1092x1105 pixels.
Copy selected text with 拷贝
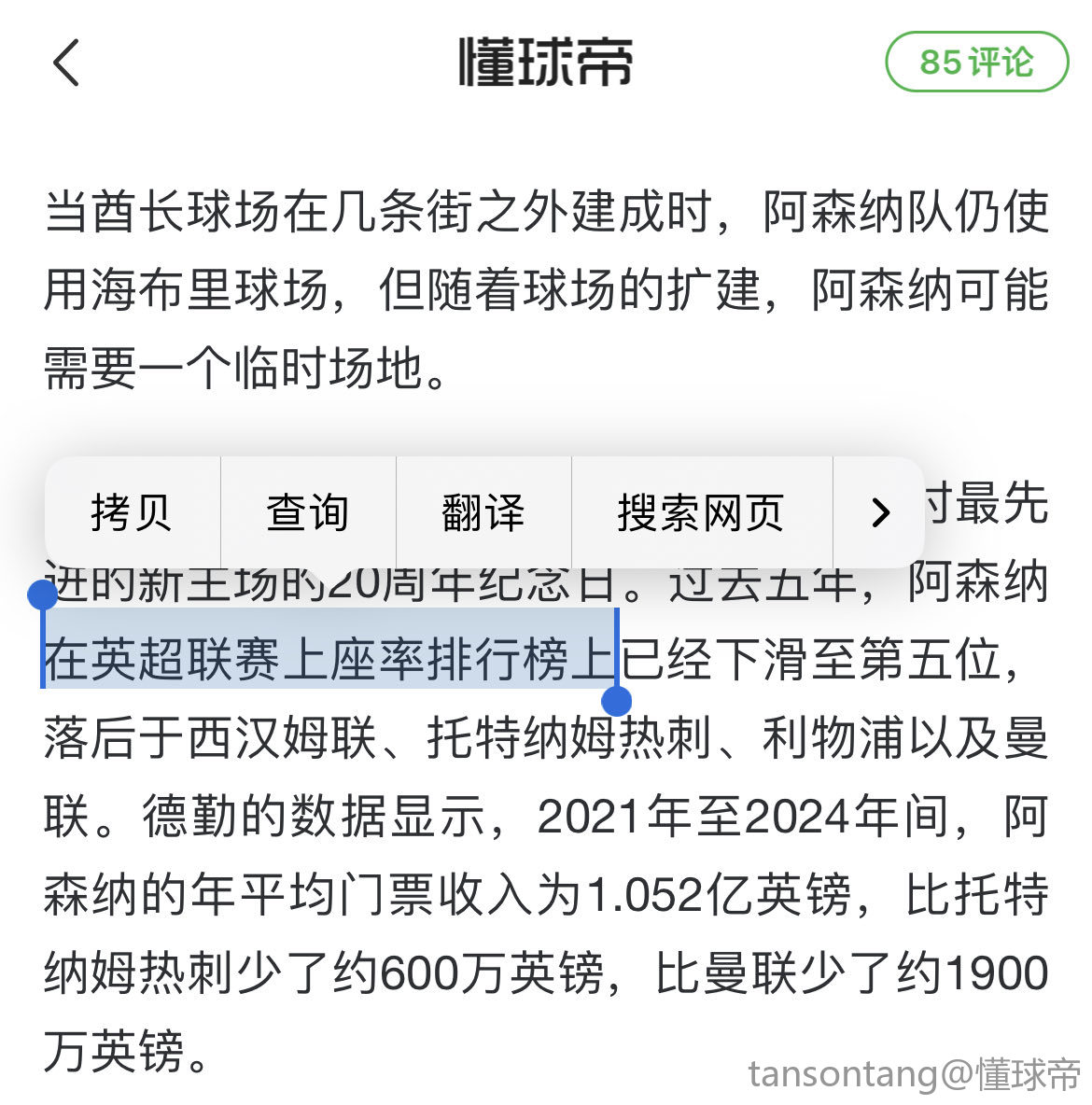[x=132, y=512]
